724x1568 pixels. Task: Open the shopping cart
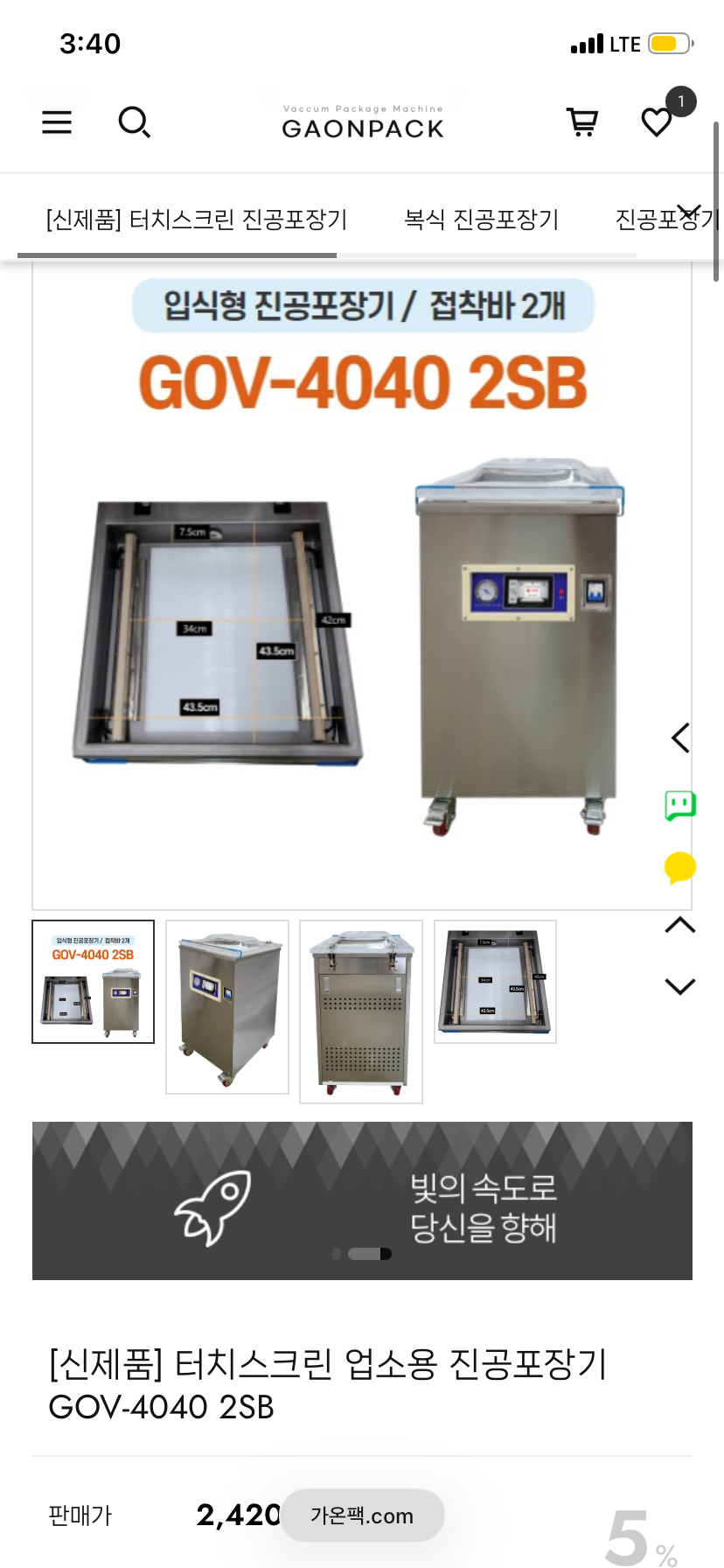coord(582,122)
